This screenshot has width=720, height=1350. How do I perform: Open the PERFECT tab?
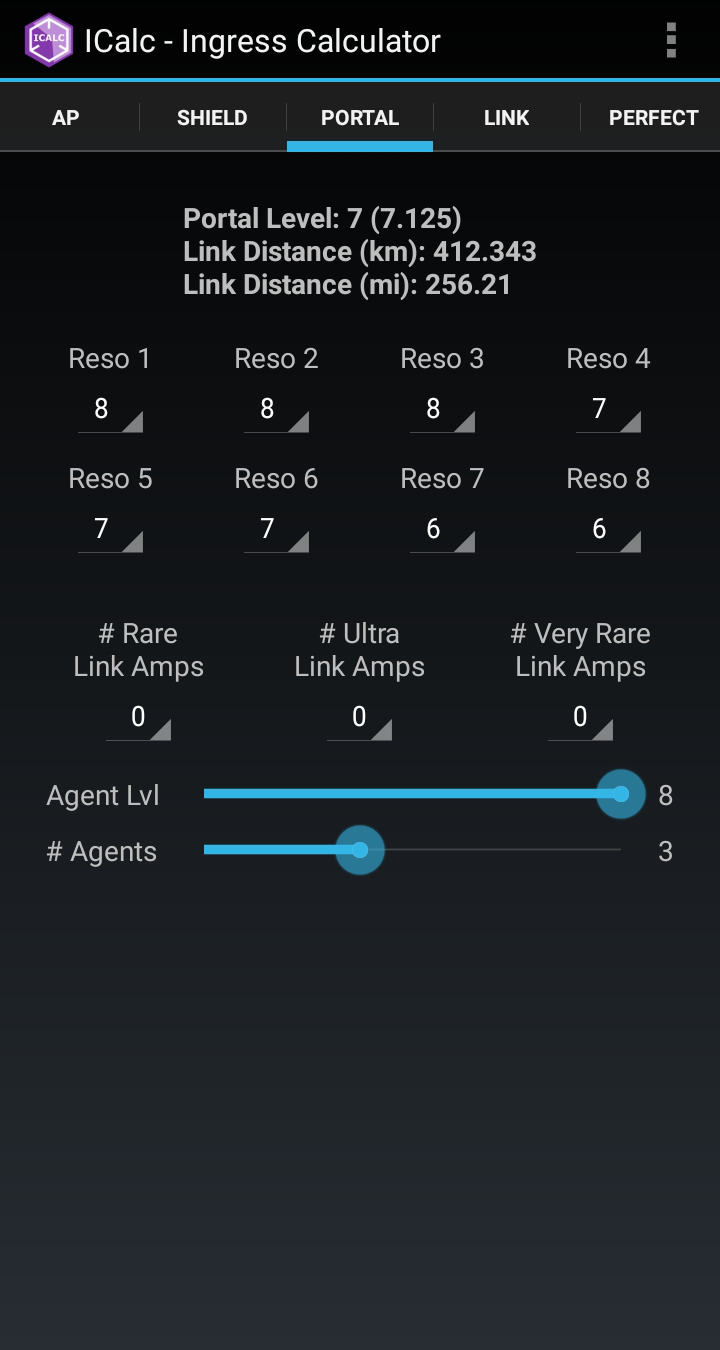(x=653, y=118)
